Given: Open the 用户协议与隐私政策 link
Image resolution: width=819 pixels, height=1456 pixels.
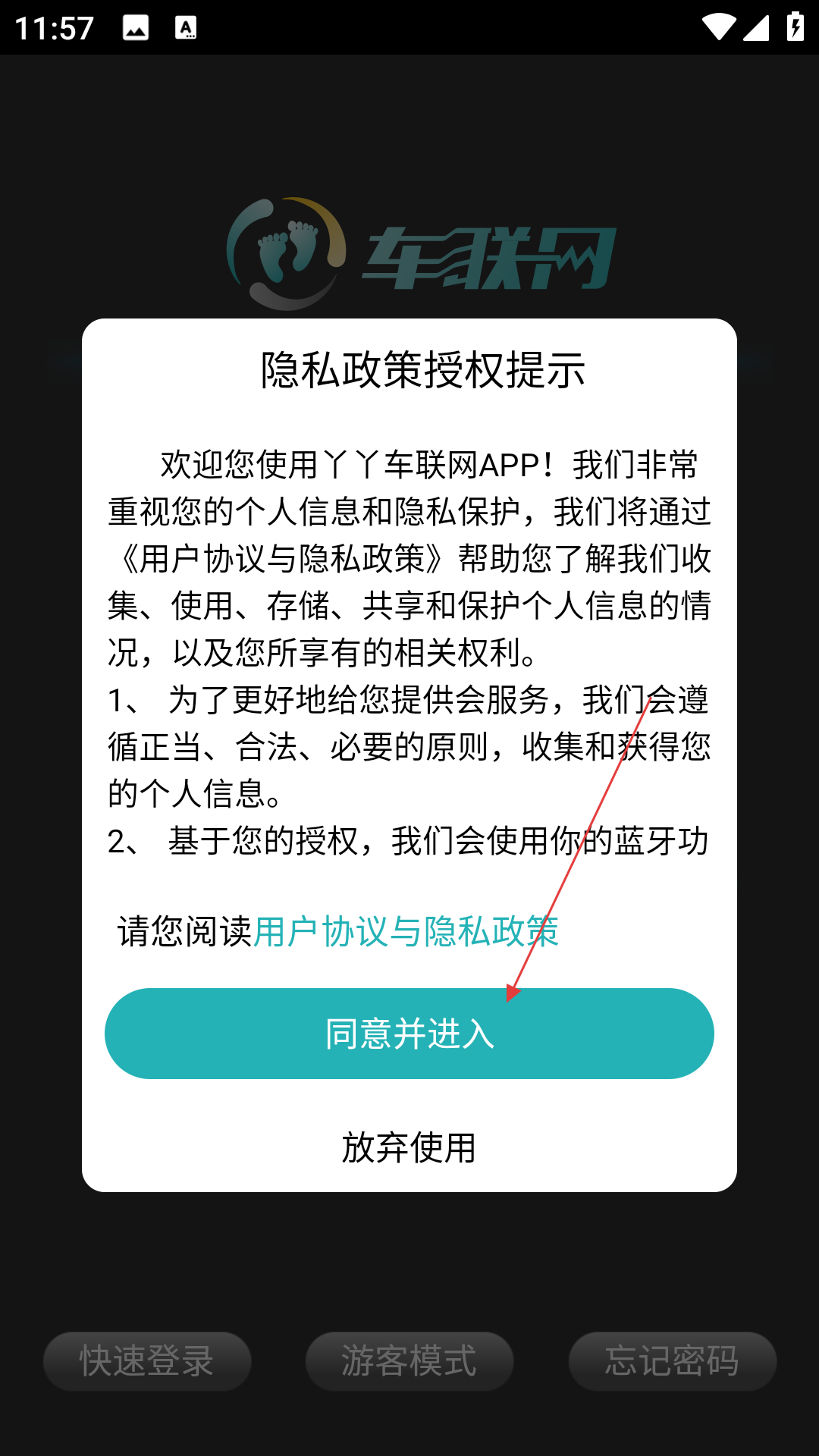Looking at the screenshot, I should coord(406,931).
